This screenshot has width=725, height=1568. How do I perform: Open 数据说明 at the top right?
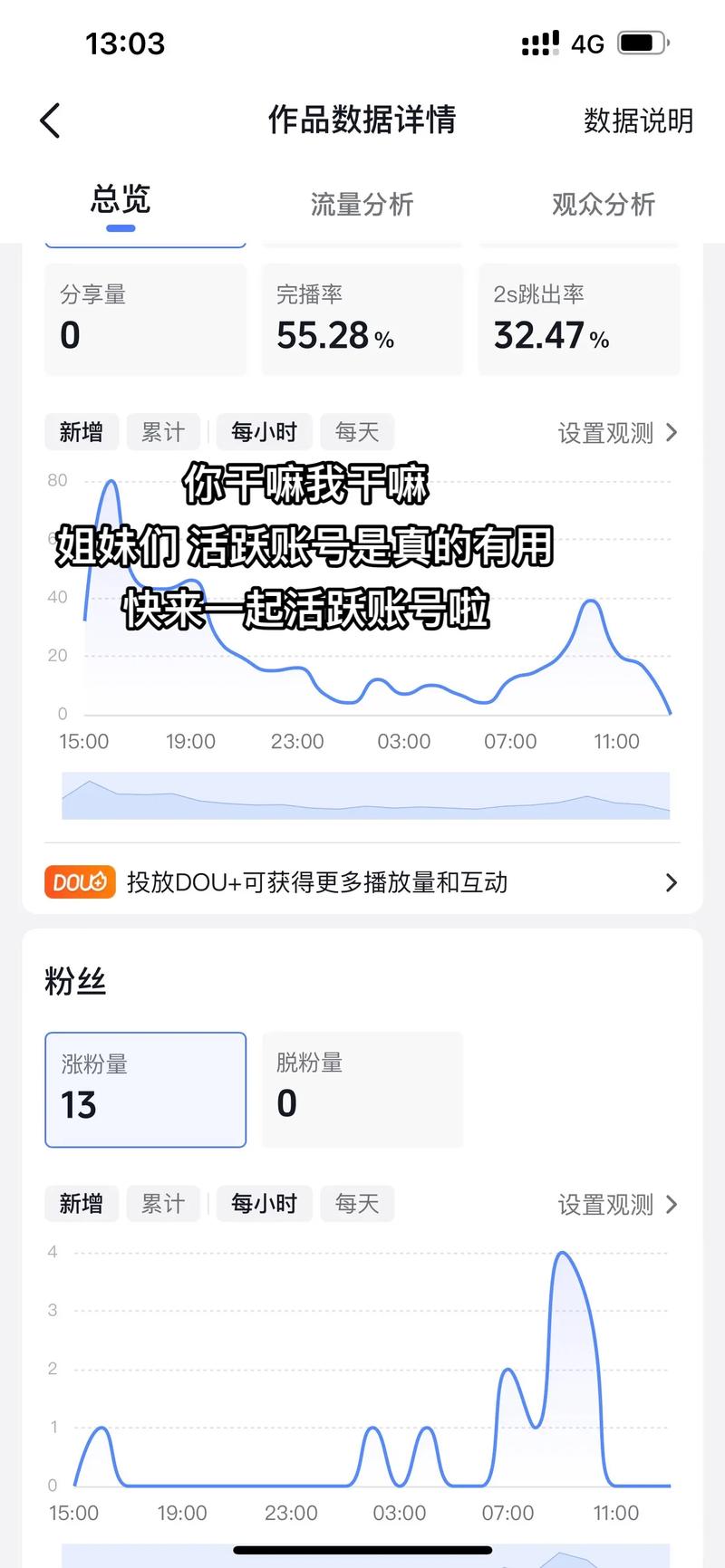click(638, 120)
